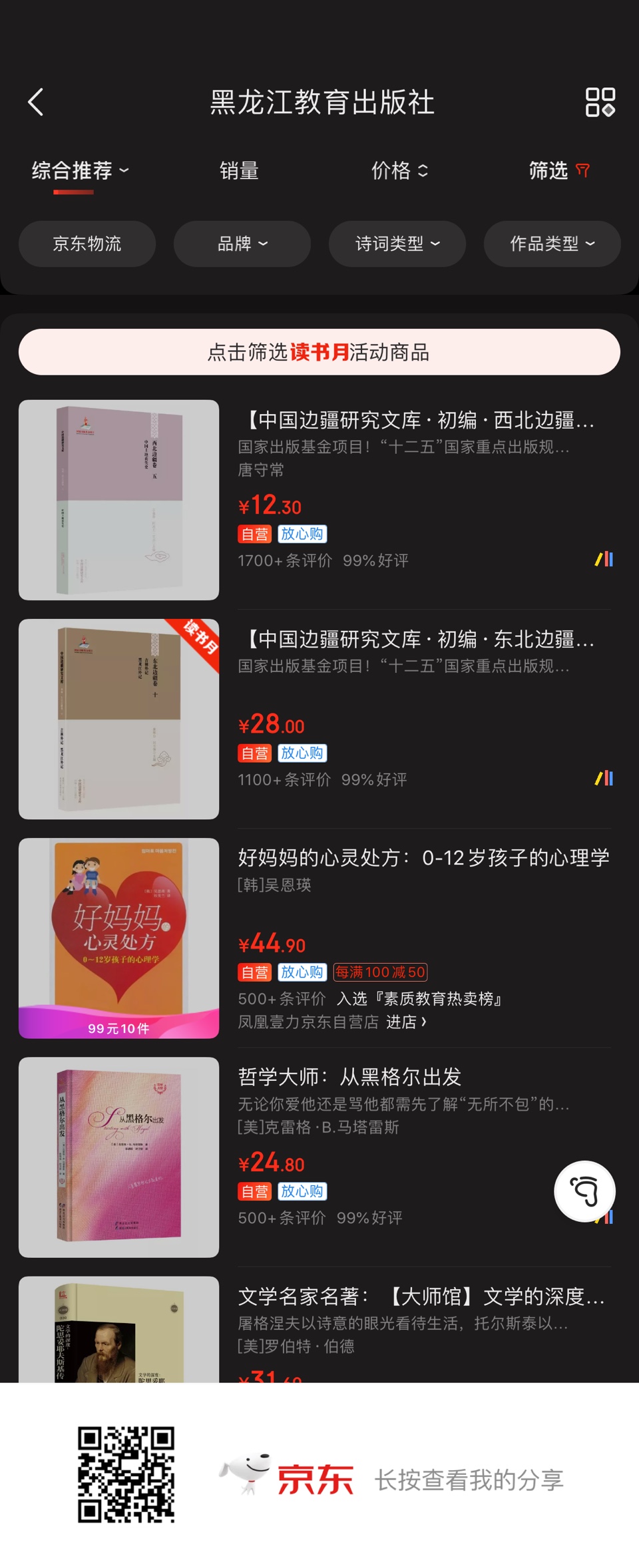This screenshot has height=1568, width=639.
Task: Expand the 品牌 dropdown
Action: [x=242, y=244]
